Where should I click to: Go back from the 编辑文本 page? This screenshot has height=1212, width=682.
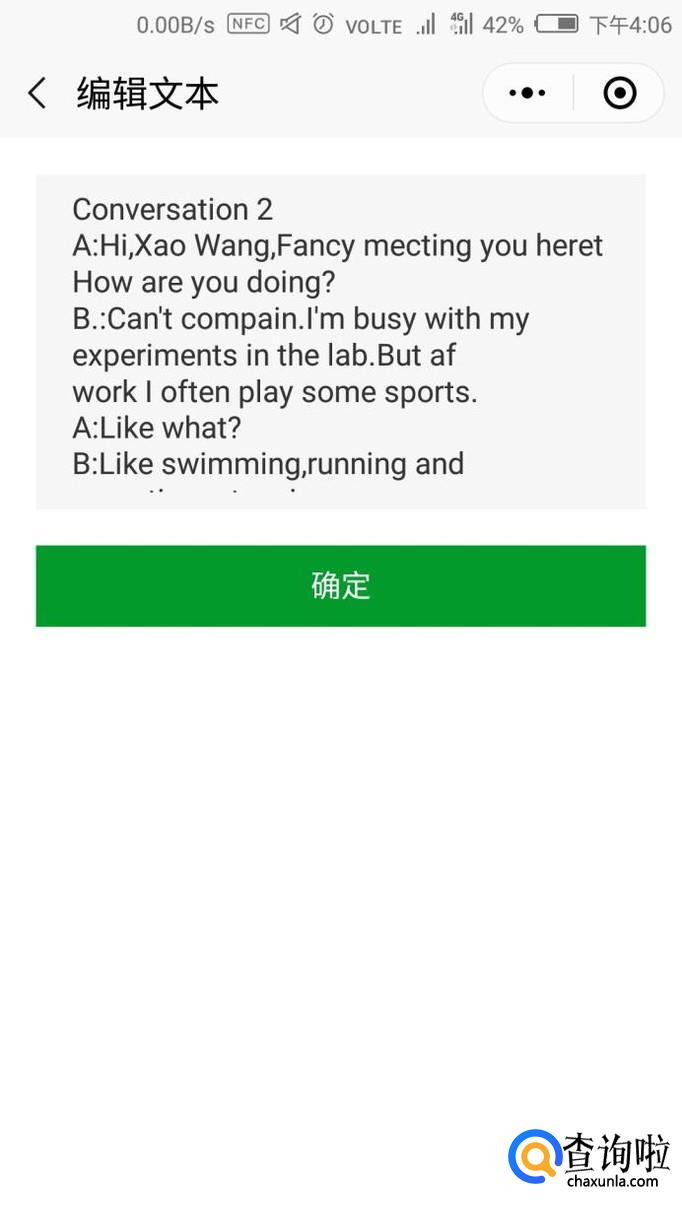coord(37,94)
